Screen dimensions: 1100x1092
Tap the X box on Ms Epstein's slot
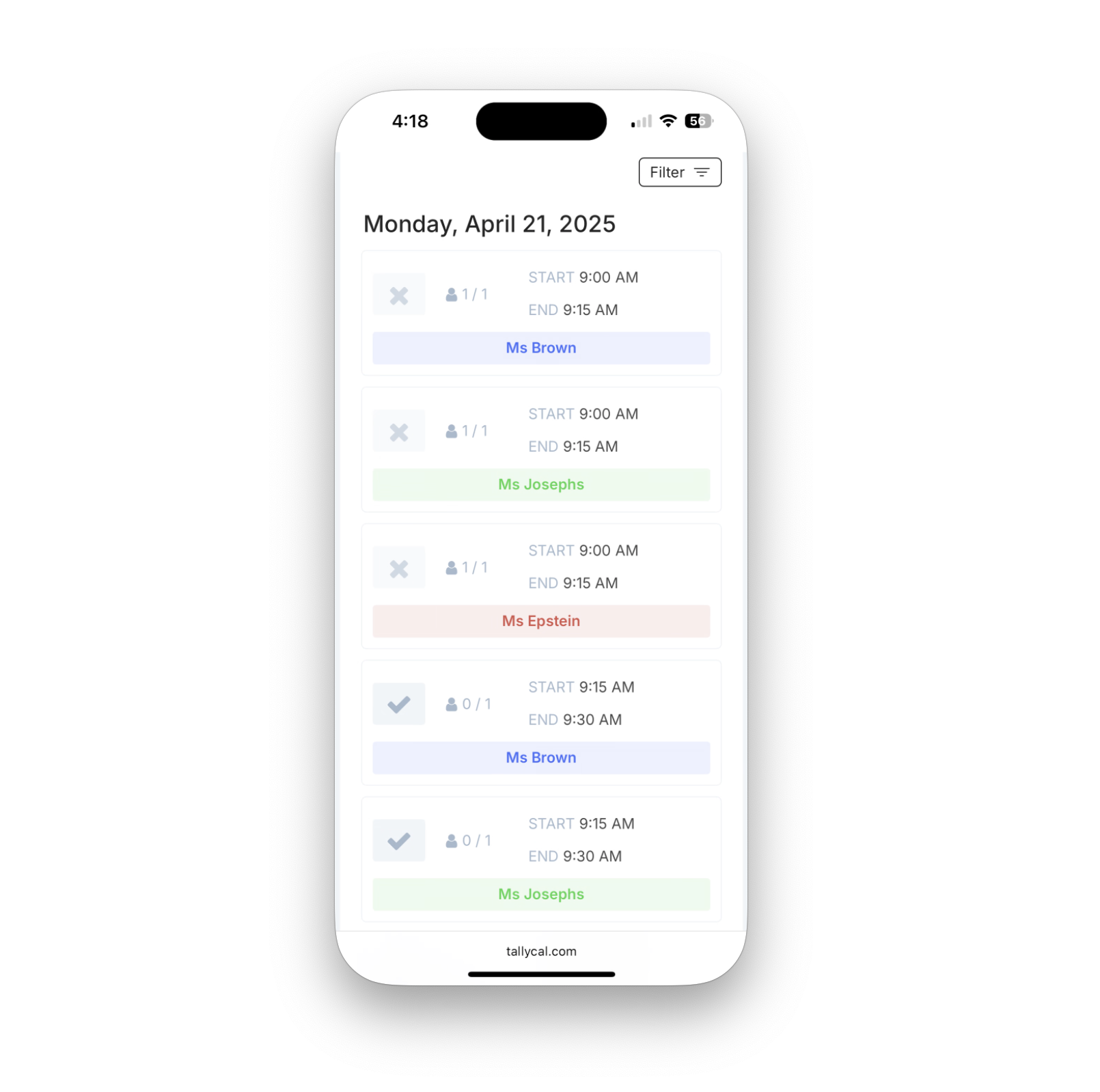coord(398,567)
